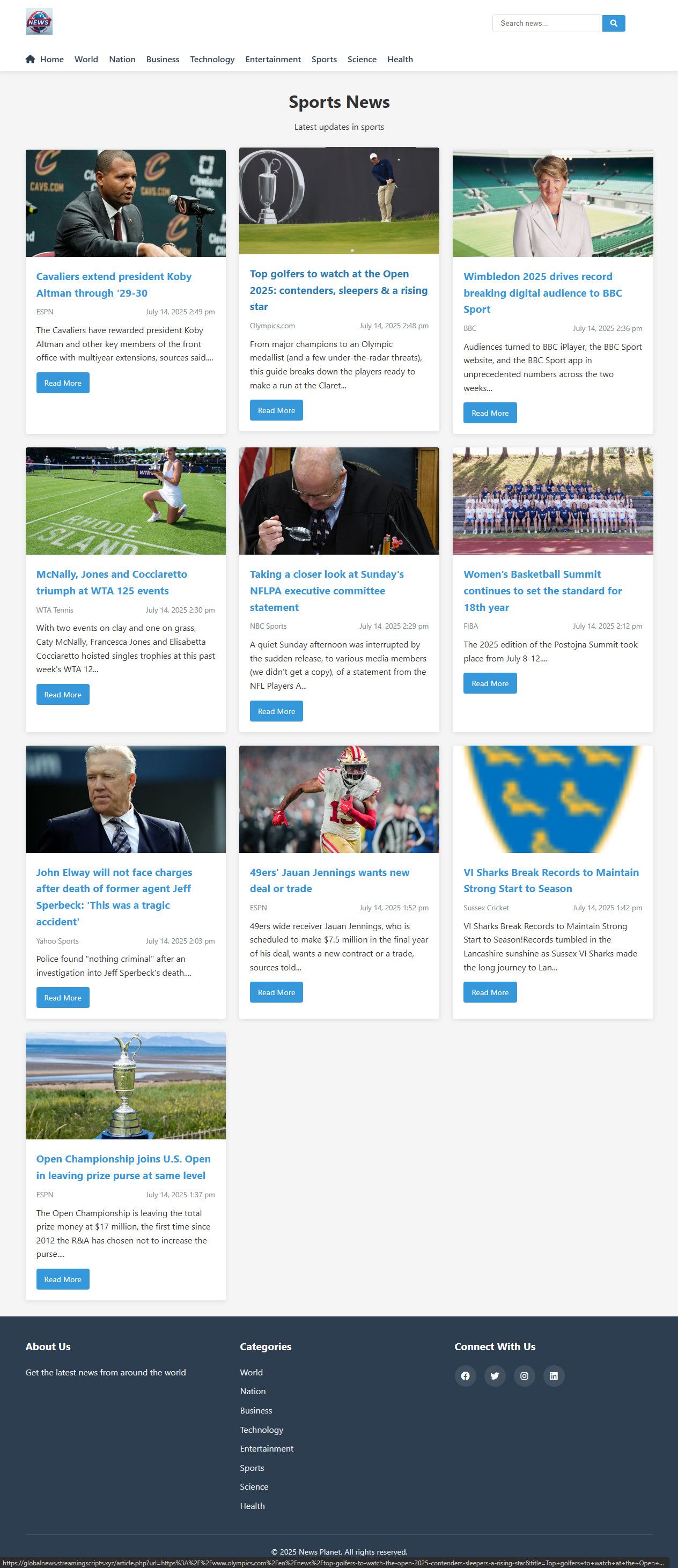Switch to the World section

pyautogui.click(x=86, y=59)
